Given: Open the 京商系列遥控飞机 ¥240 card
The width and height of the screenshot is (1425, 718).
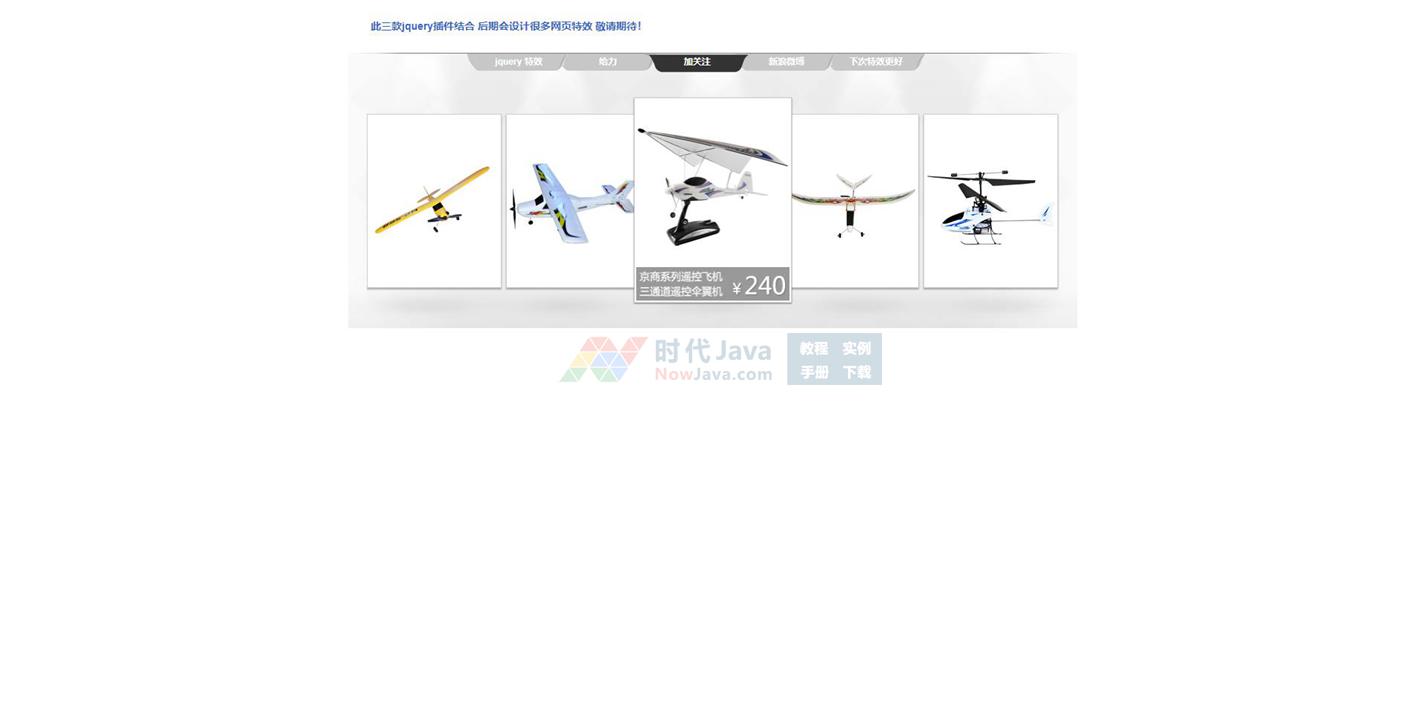Looking at the screenshot, I should [x=712, y=200].
